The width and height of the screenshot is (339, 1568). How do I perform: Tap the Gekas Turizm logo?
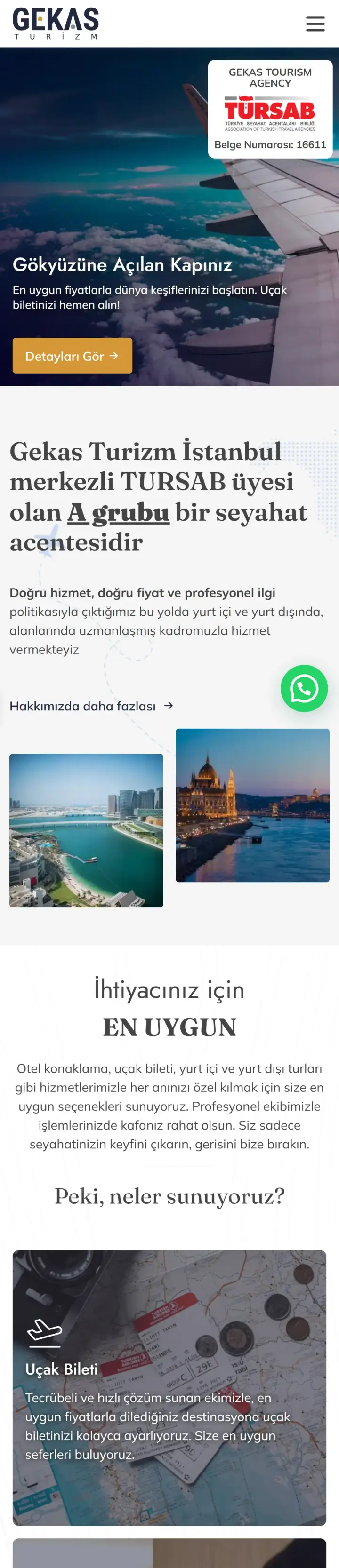(x=56, y=24)
